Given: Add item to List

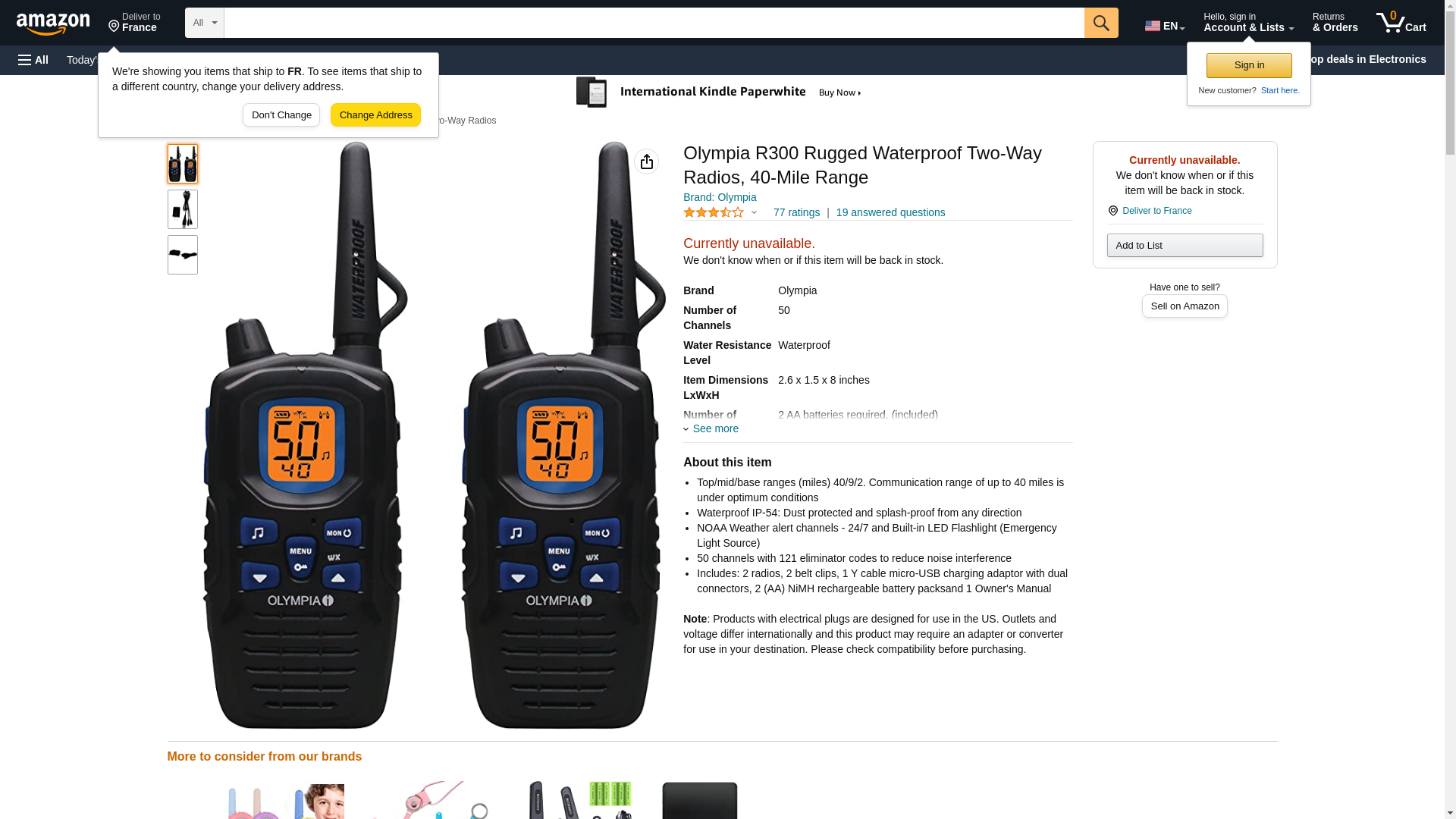Looking at the screenshot, I should 1184,245.
